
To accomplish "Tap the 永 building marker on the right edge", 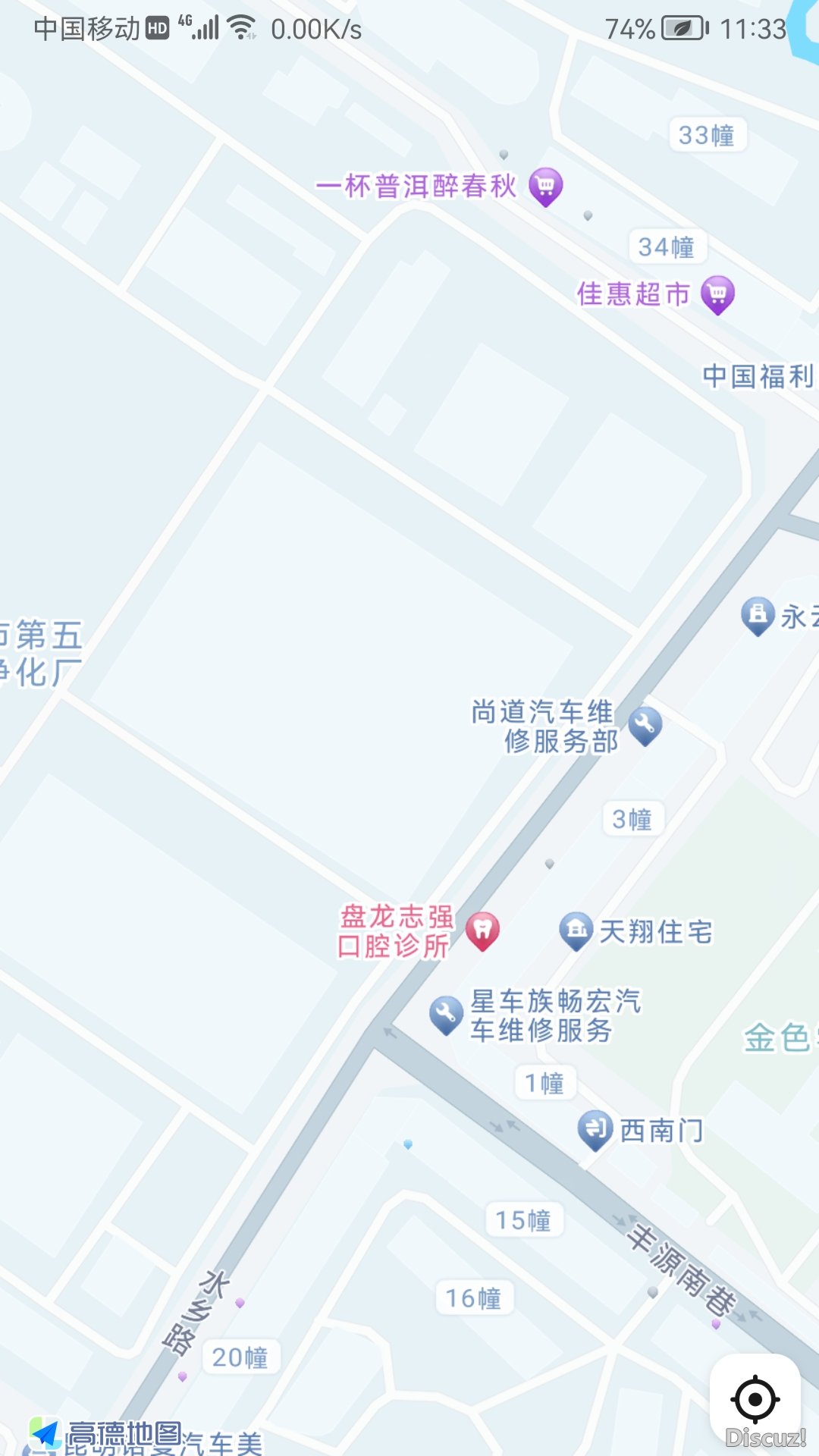I will 758,615.
